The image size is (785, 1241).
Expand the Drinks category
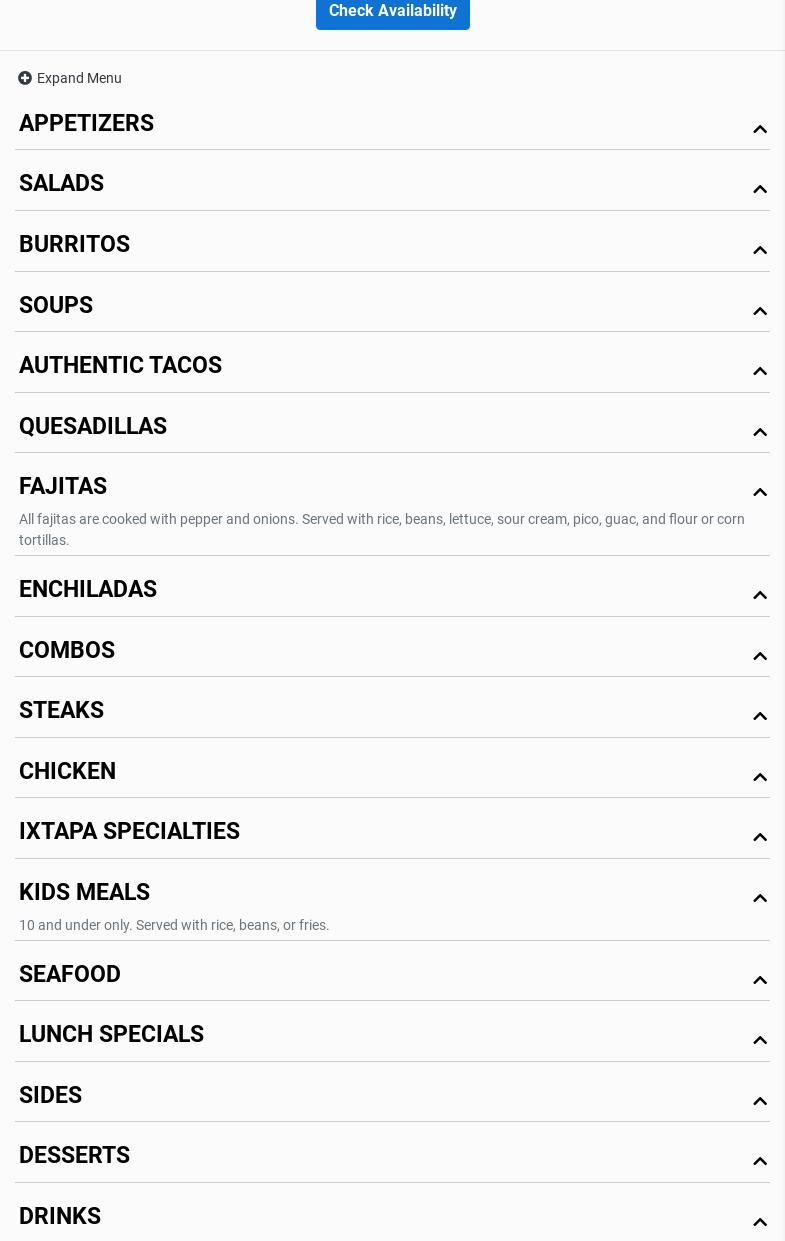click(x=60, y=1217)
